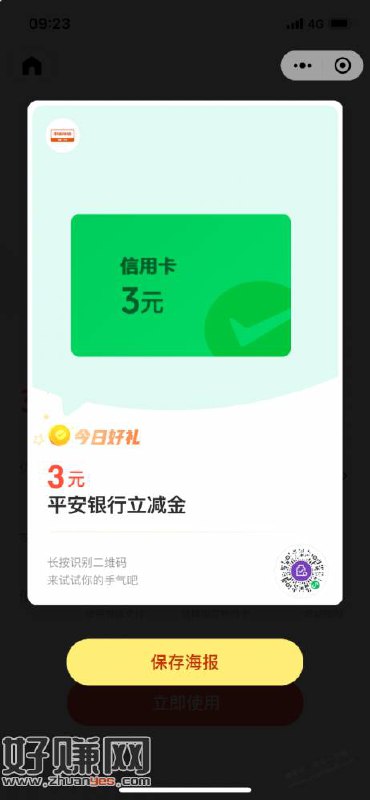Open the mini program more options menu
This screenshot has height=800, width=370.
pos(303,65)
